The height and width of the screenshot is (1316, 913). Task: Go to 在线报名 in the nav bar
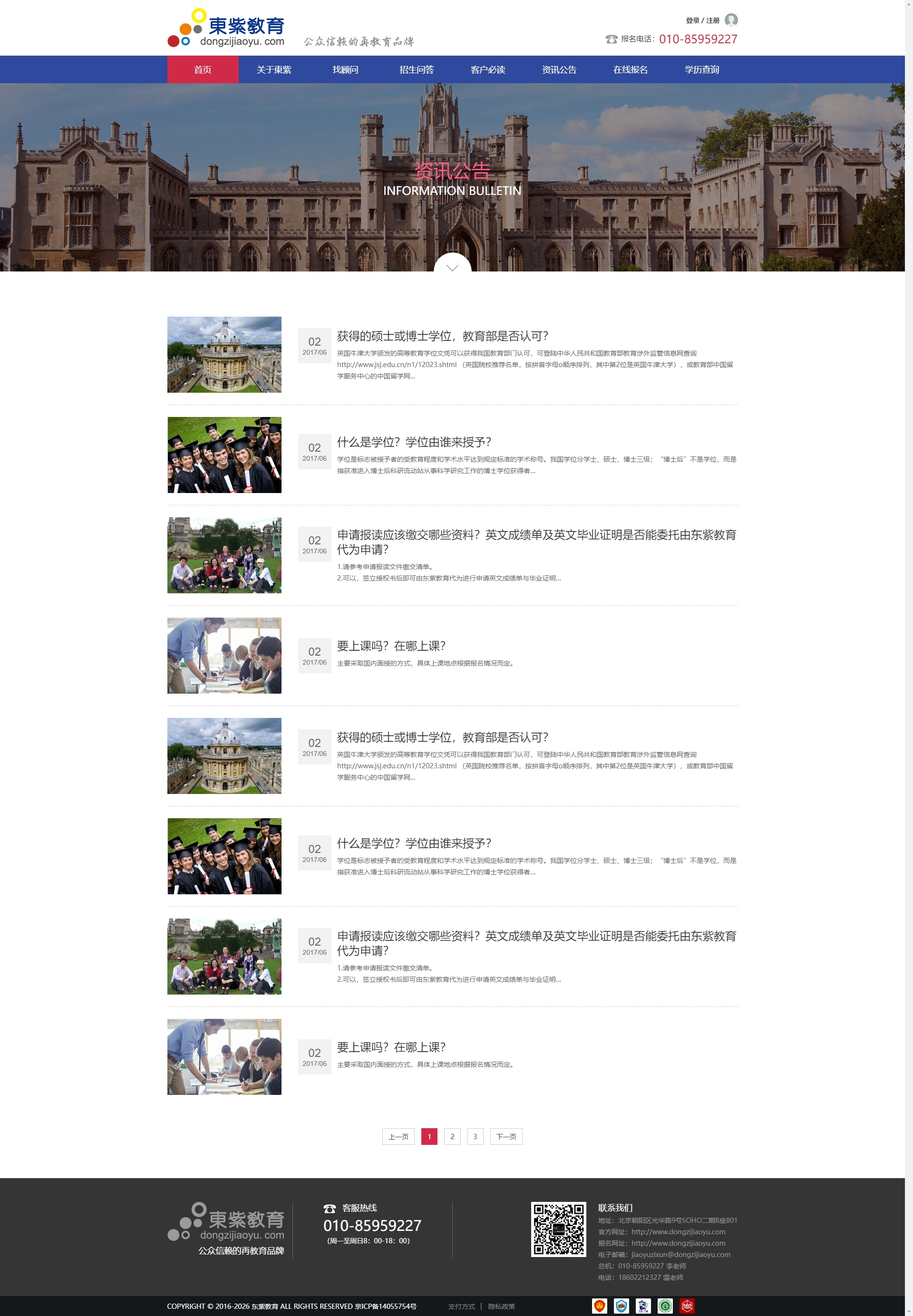click(x=630, y=70)
